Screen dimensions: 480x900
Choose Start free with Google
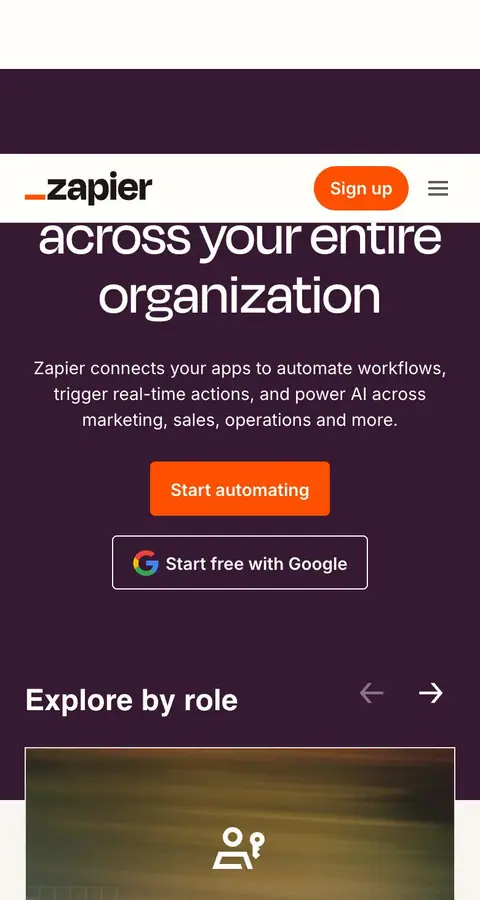[240, 562]
